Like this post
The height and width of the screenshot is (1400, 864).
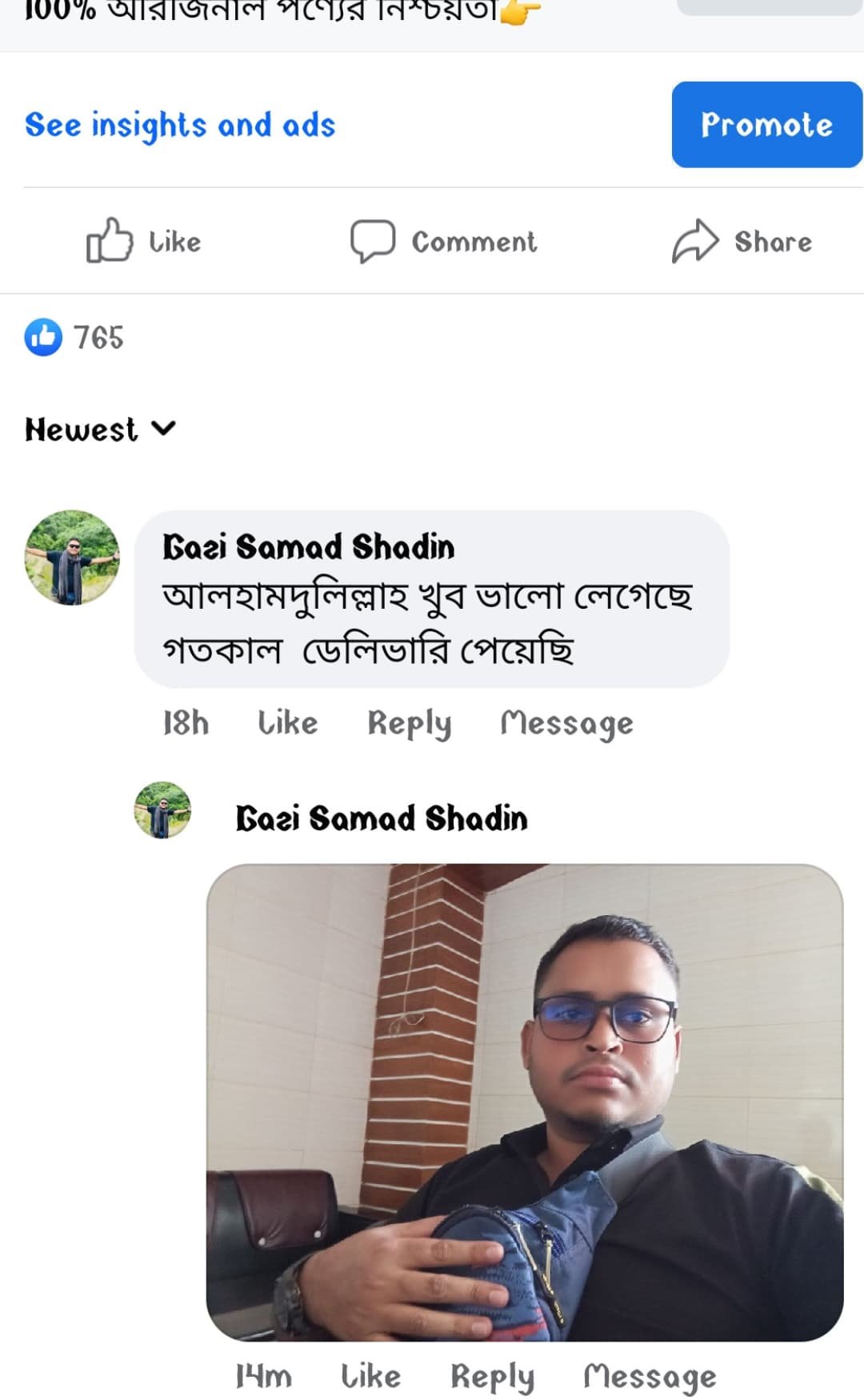(x=144, y=242)
